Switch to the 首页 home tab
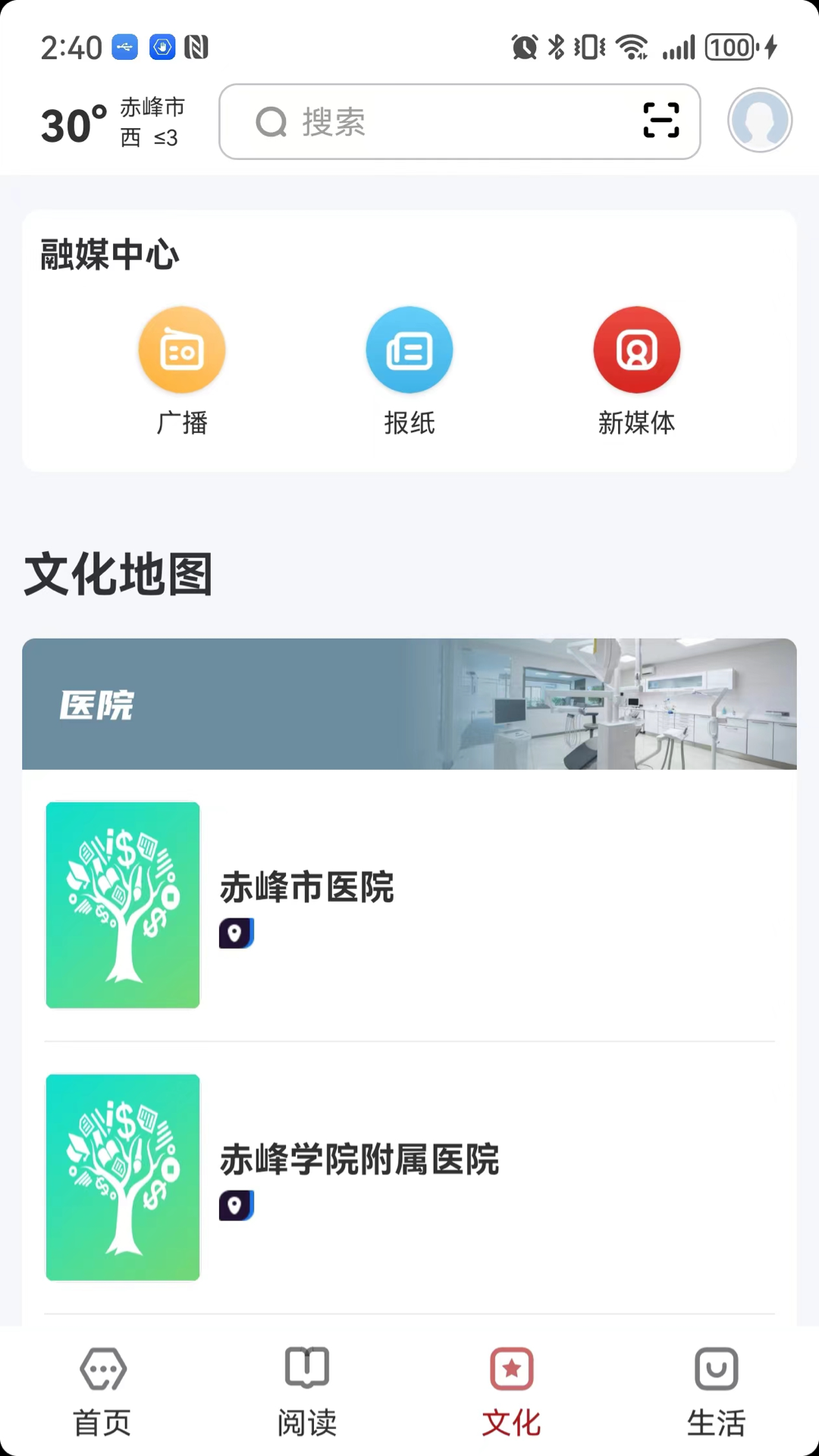This screenshot has width=819, height=1456. (x=102, y=1392)
